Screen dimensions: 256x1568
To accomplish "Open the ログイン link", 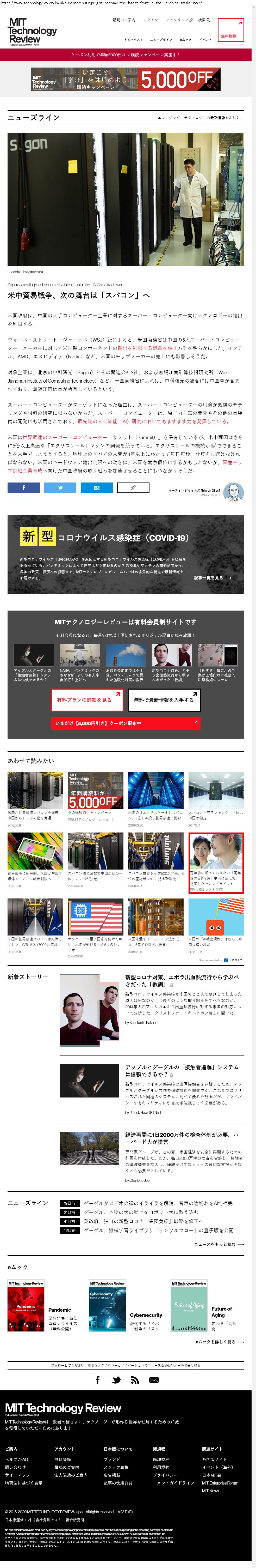I will pos(151,20).
